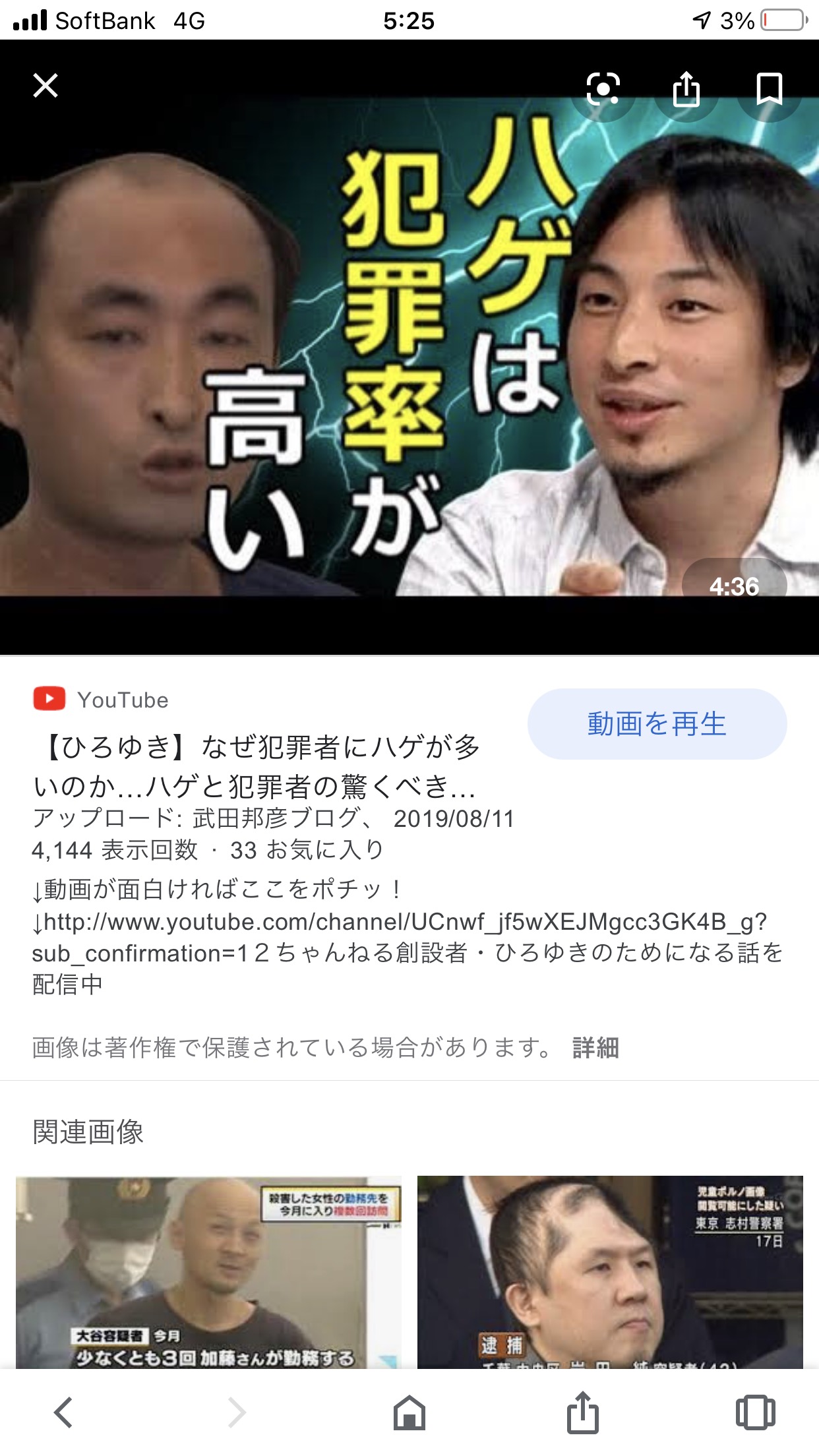Screen dimensions: 819x1456
Task: Close the image viewer with the X
Action: pos(45,86)
